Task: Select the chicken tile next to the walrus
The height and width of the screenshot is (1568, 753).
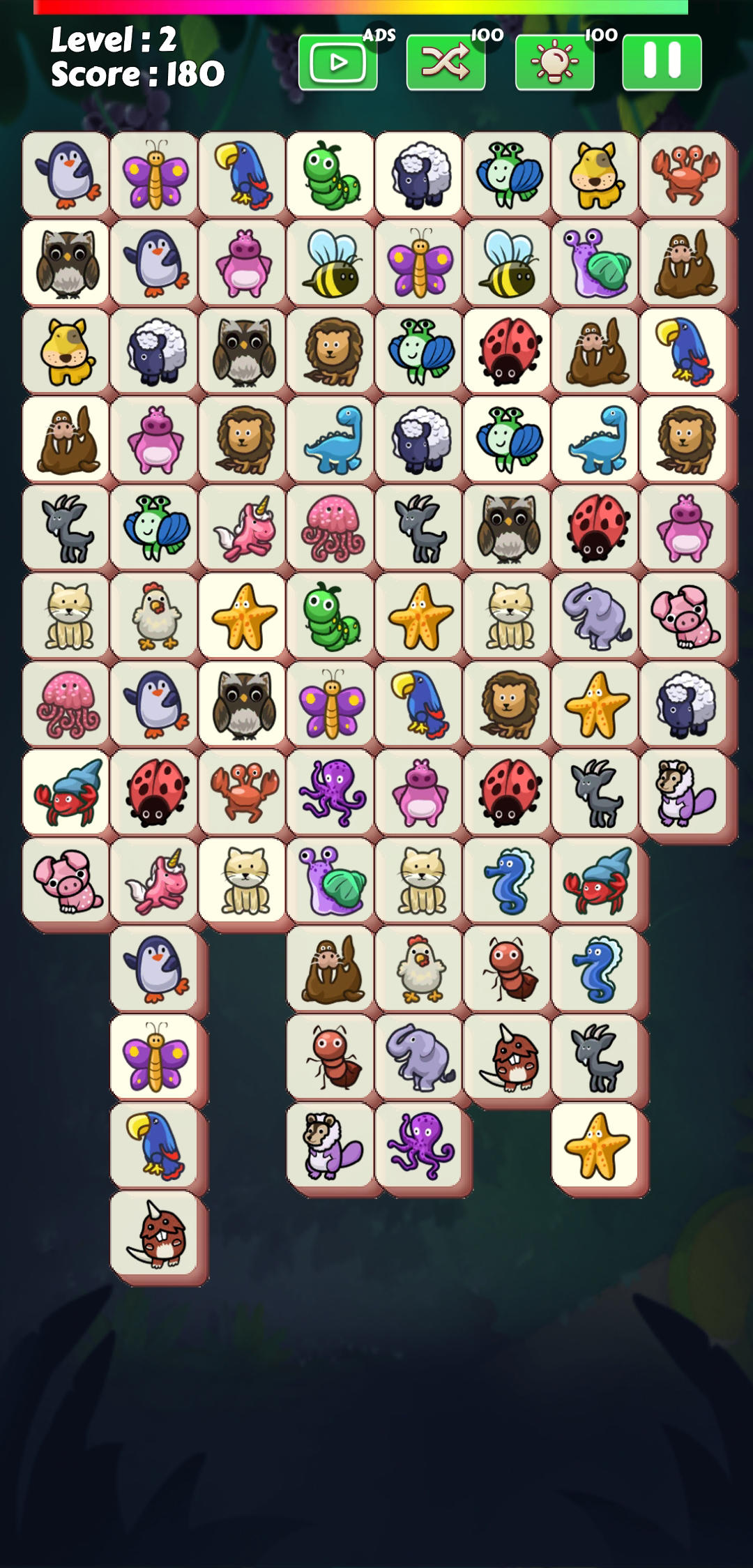Action: (420, 970)
